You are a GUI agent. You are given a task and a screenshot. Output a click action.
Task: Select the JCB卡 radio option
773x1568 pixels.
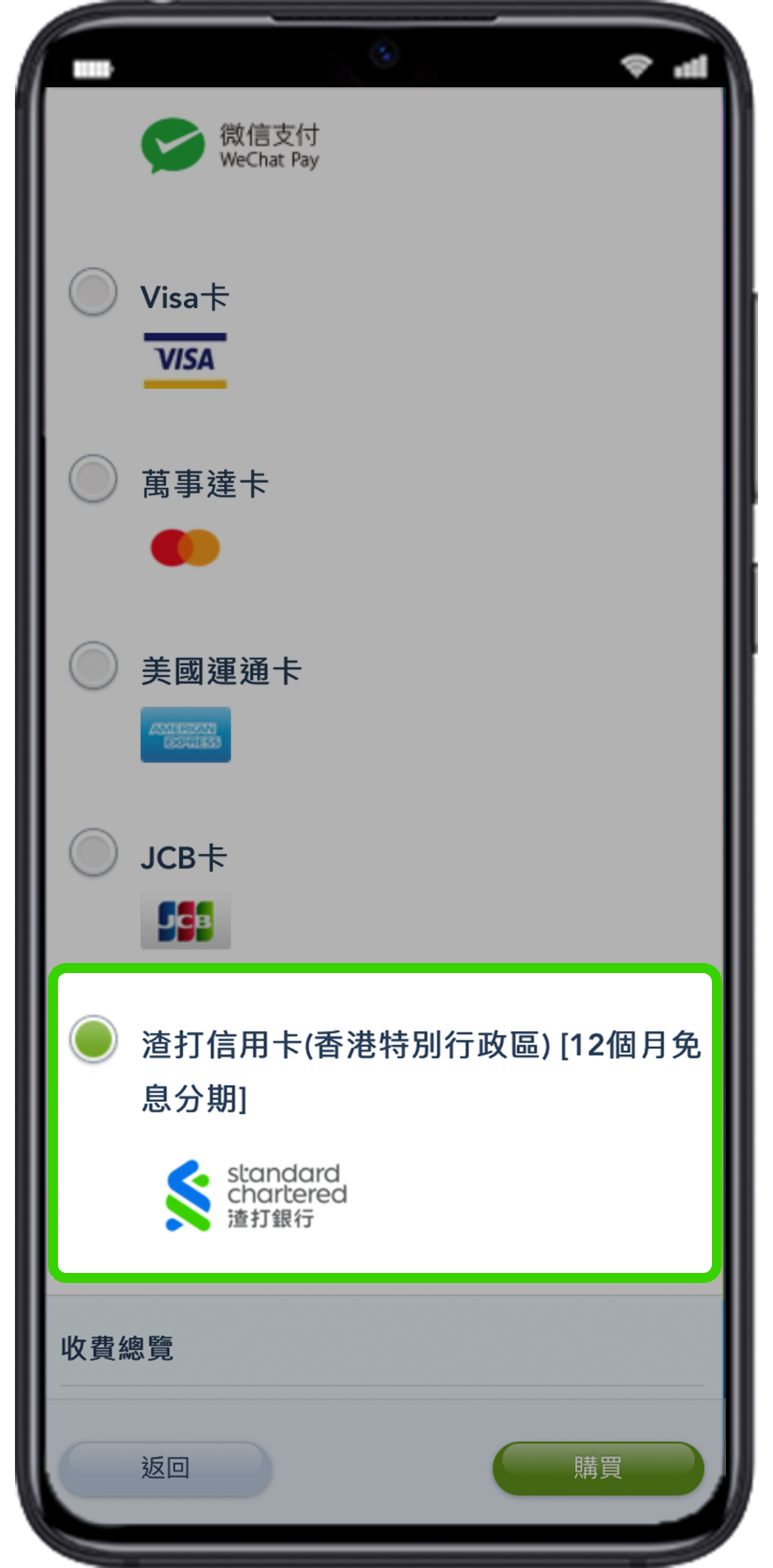click(93, 854)
